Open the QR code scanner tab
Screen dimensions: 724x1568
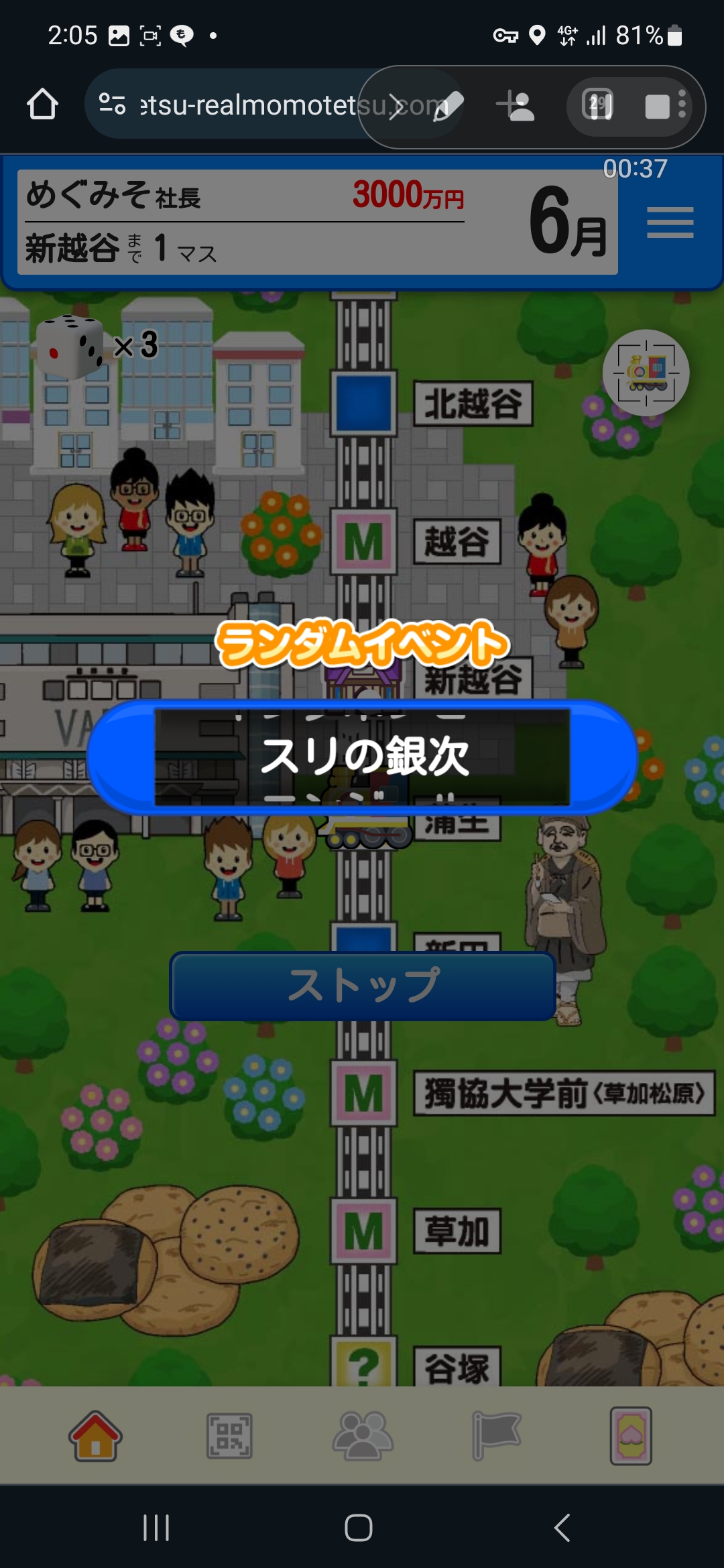click(x=229, y=1436)
